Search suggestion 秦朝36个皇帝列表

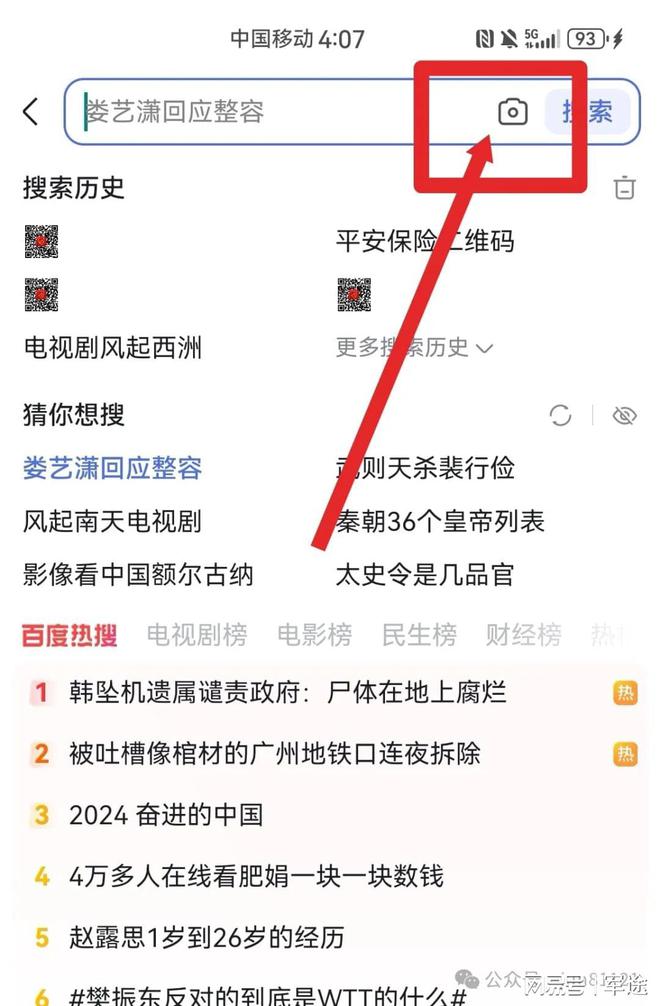(440, 521)
